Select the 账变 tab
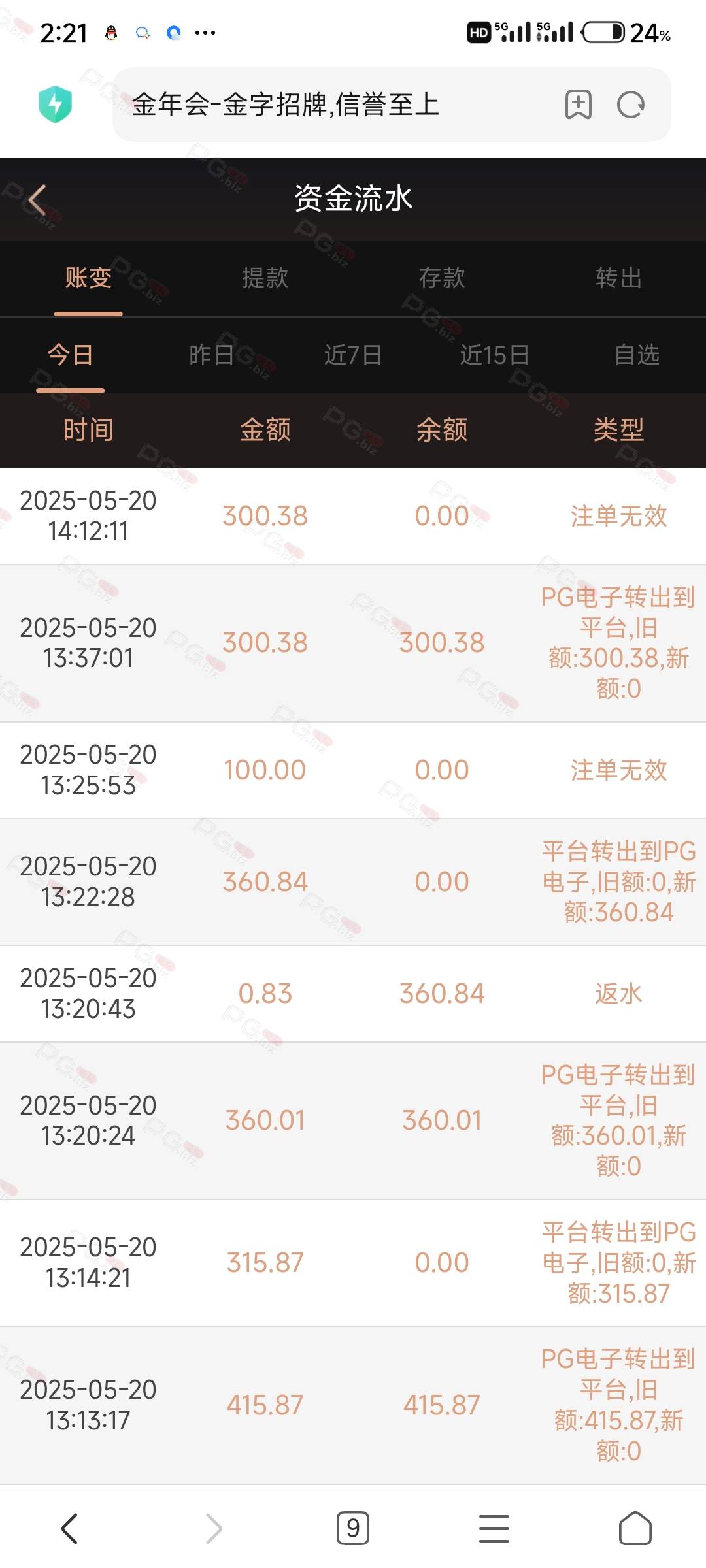 88,278
